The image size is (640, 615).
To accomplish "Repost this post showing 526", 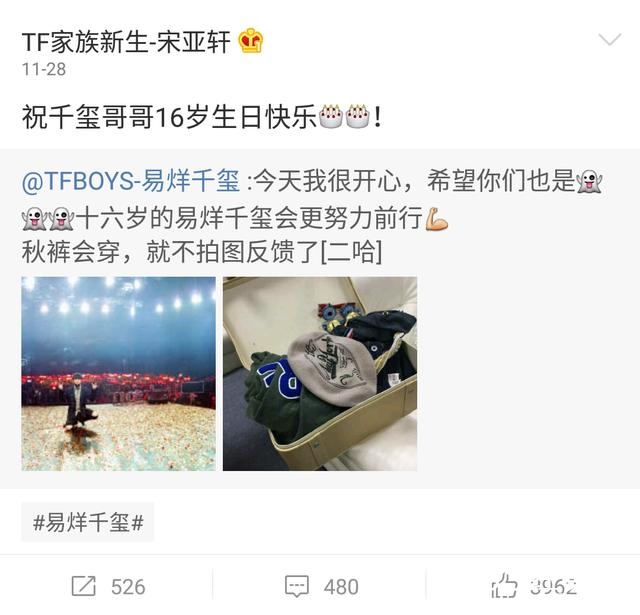I will (x=107, y=586).
